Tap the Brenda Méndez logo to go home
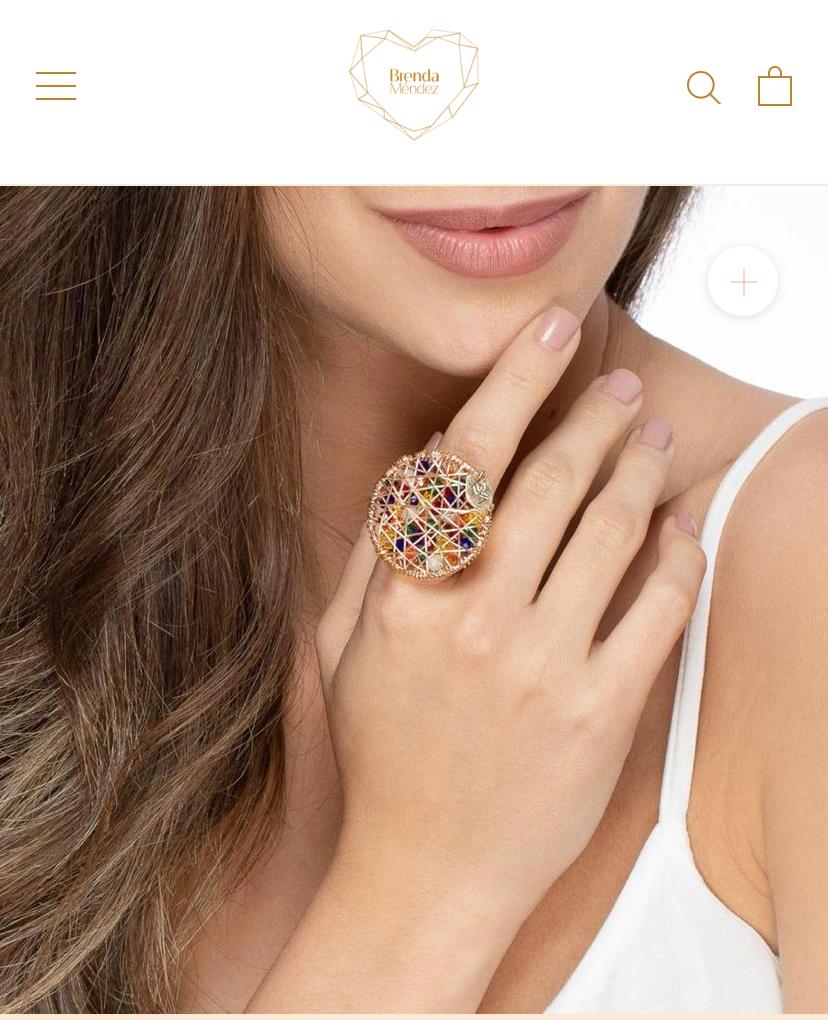This screenshot has height=1020, width=828. (x=414, y=85)
